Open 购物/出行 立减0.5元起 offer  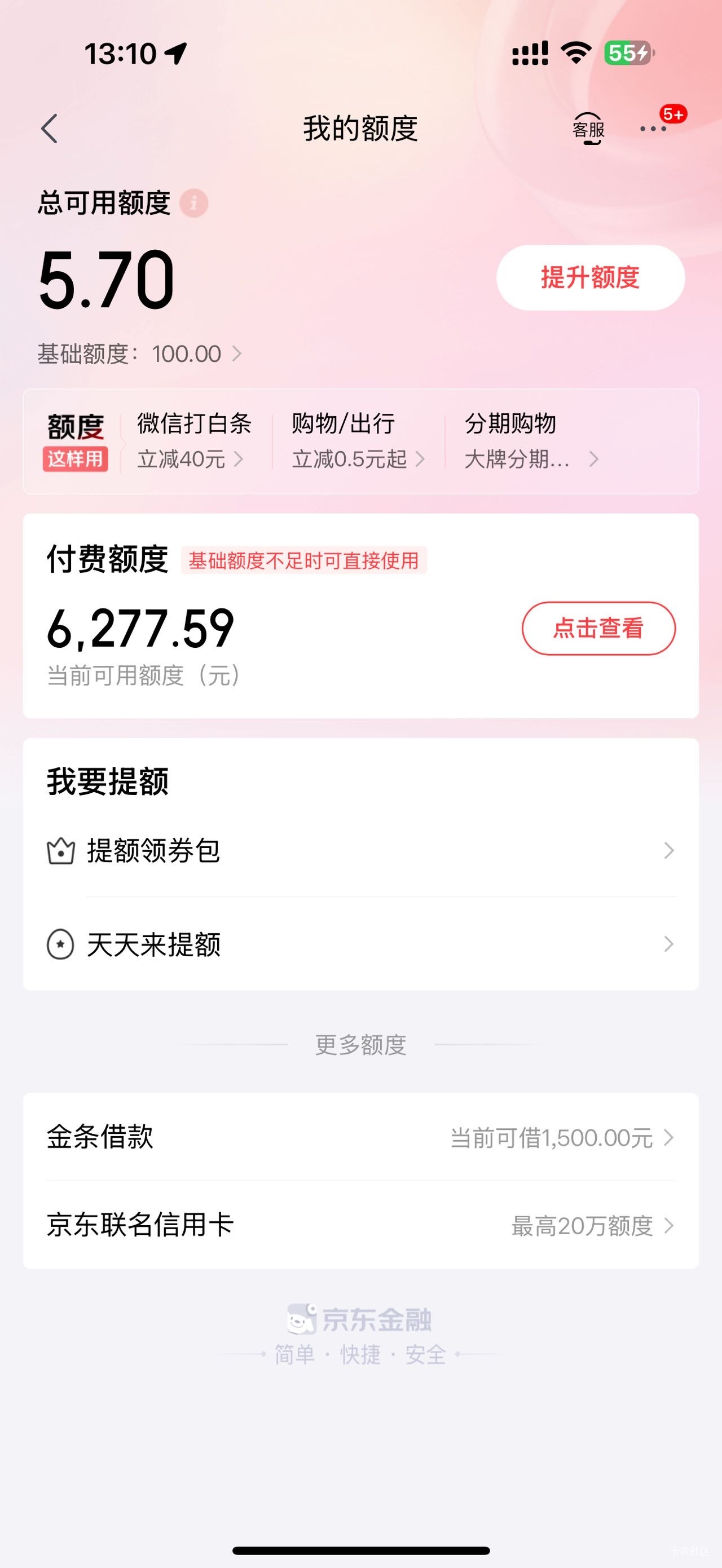(358, 441)
